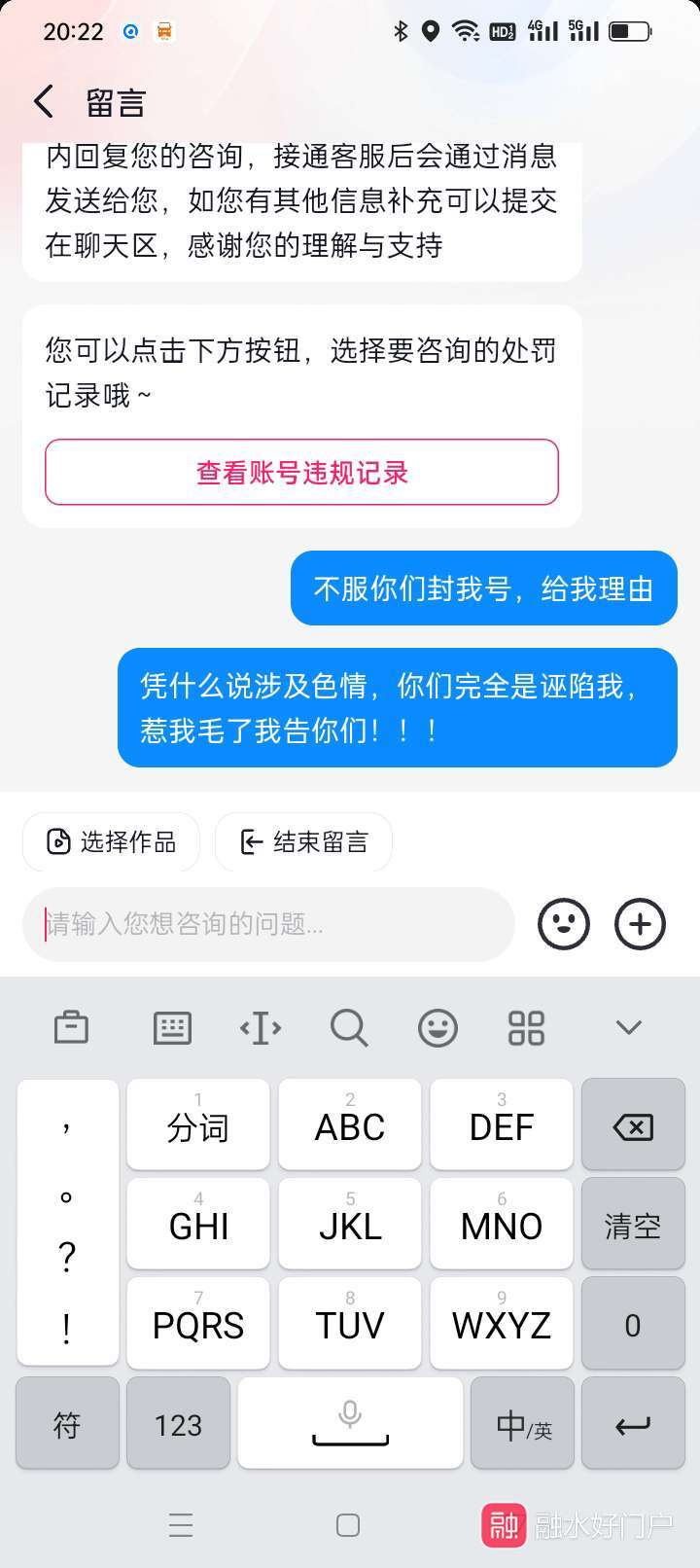Image resolution: width=700 pixels, height=1568 pixels.
Task: Open the emoji picker beside the input
Action: click(x=564, y=924)
